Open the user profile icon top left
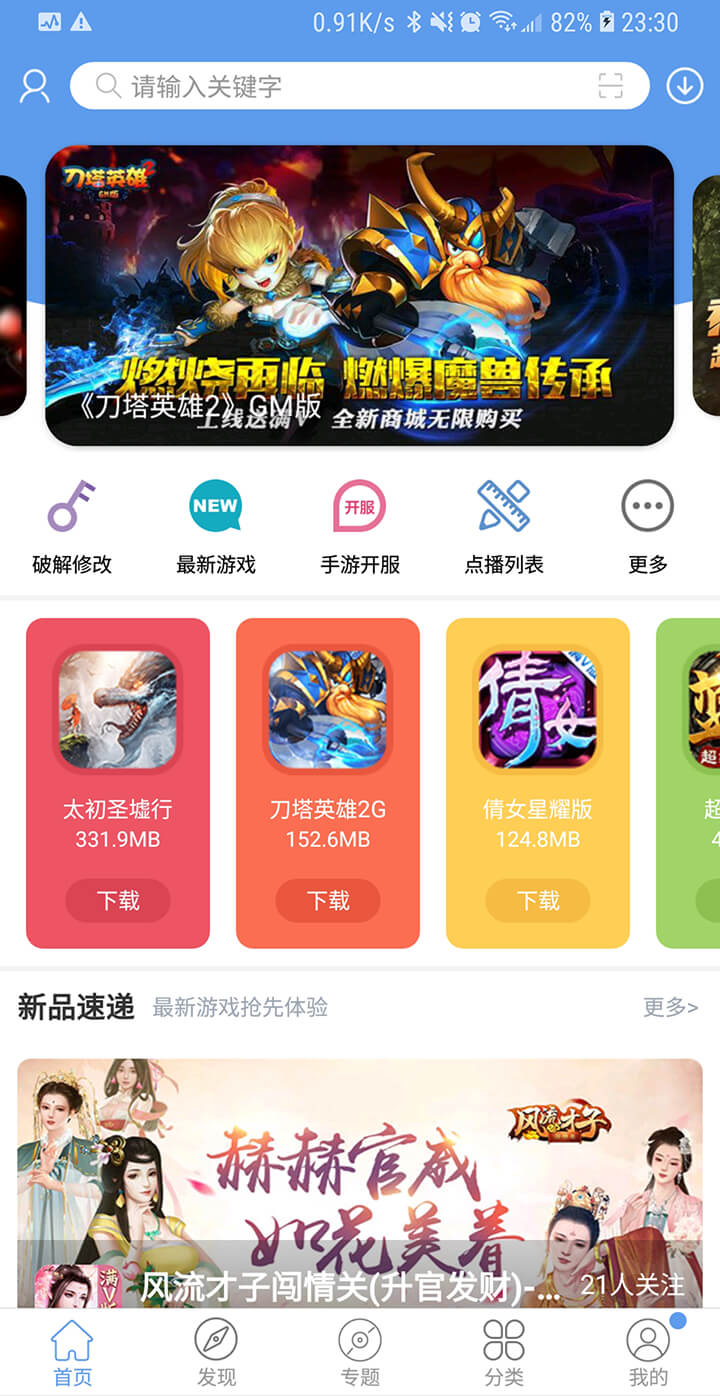720x1396 pixels. tap(36, 87)
